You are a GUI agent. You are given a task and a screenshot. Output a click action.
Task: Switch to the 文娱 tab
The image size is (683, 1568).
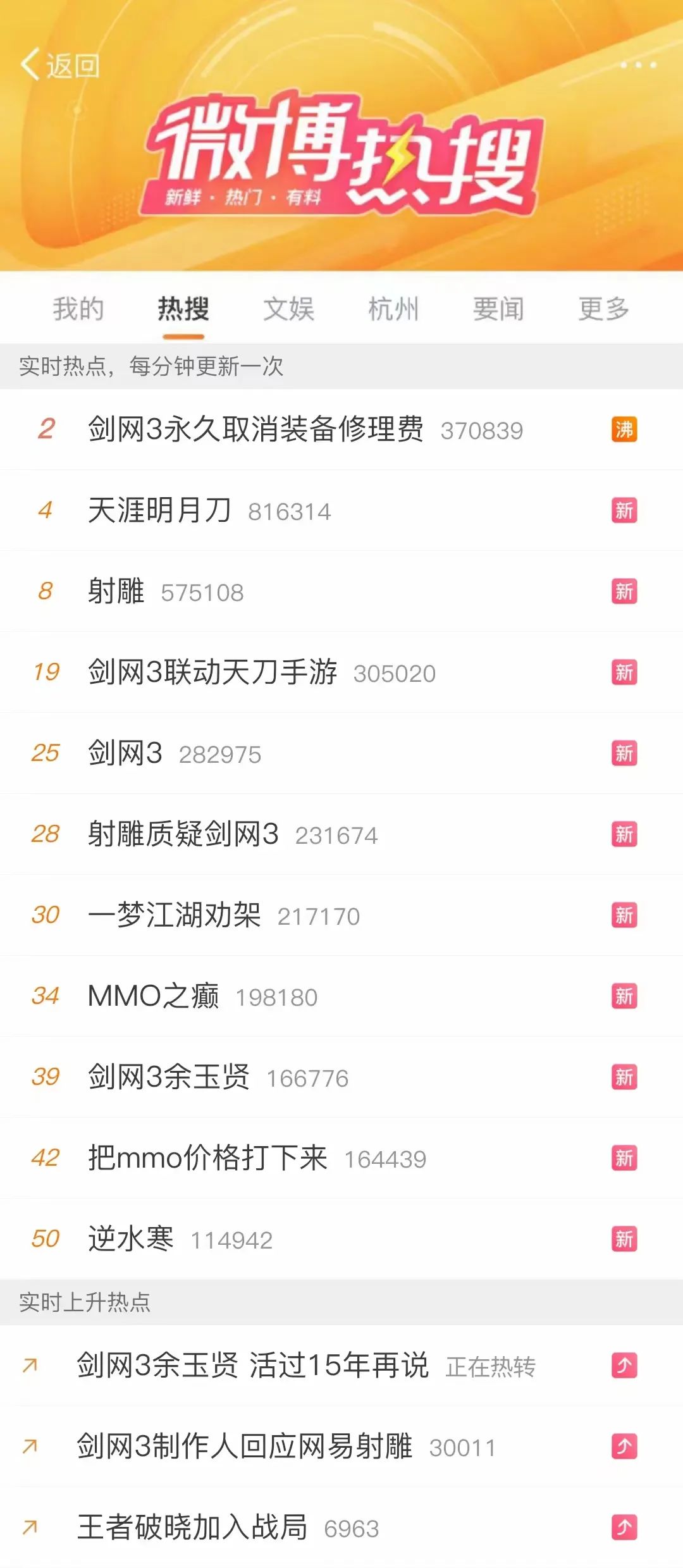click(288, 309)
